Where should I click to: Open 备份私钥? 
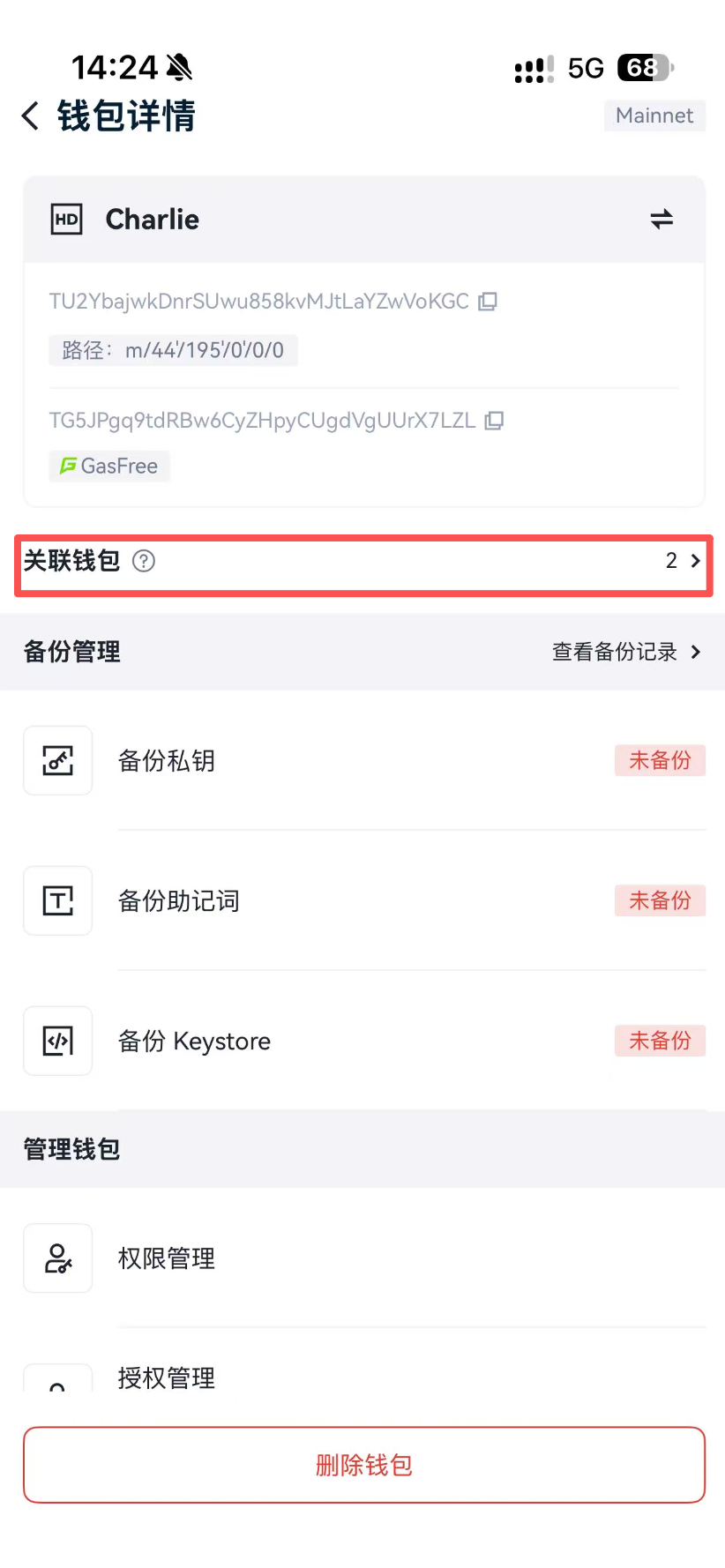pyautogui.click(x=363, y=760)
